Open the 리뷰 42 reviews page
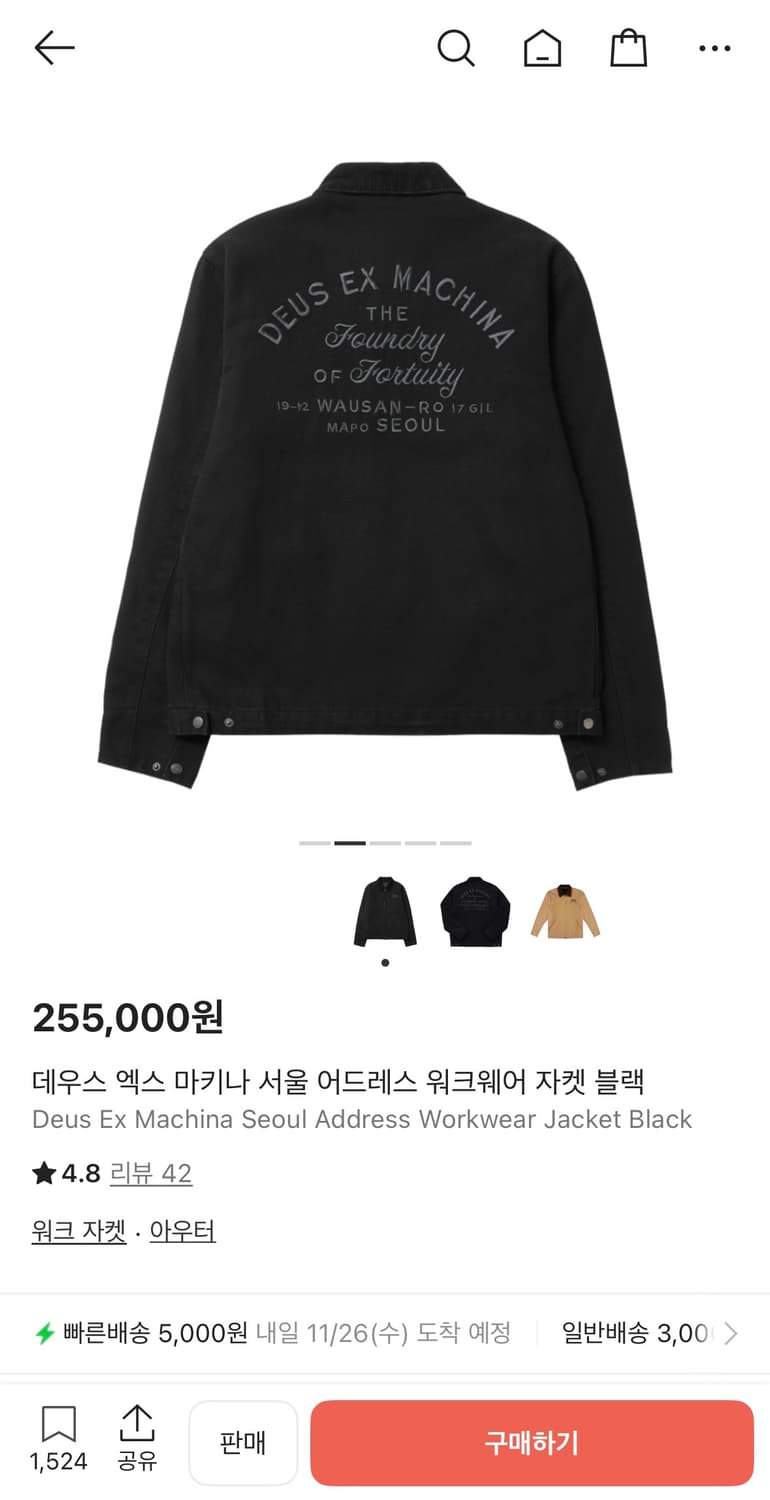 [150, 1173]
